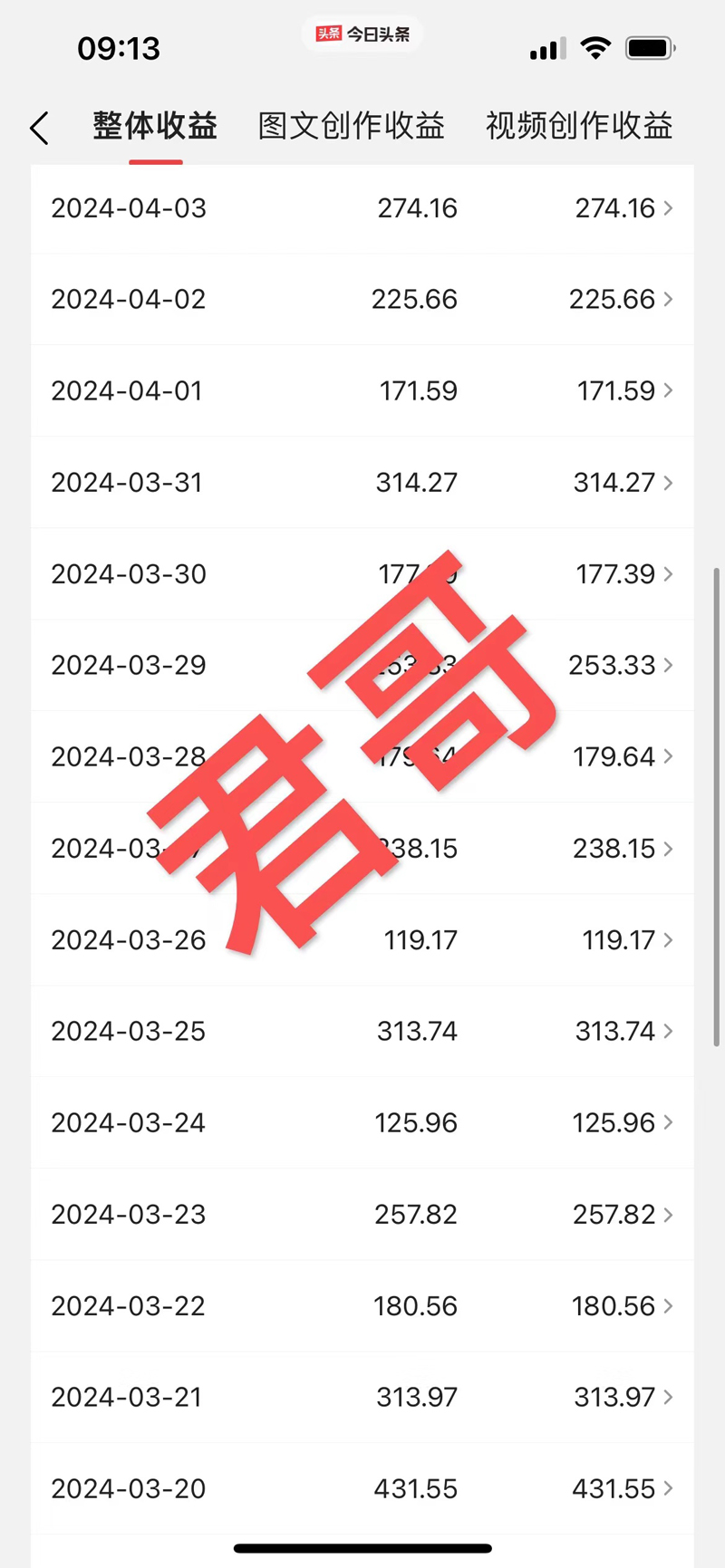Screen dimensions: 725x1568
Task: Return to 今日头条 via the top pill
Action: 362,34
